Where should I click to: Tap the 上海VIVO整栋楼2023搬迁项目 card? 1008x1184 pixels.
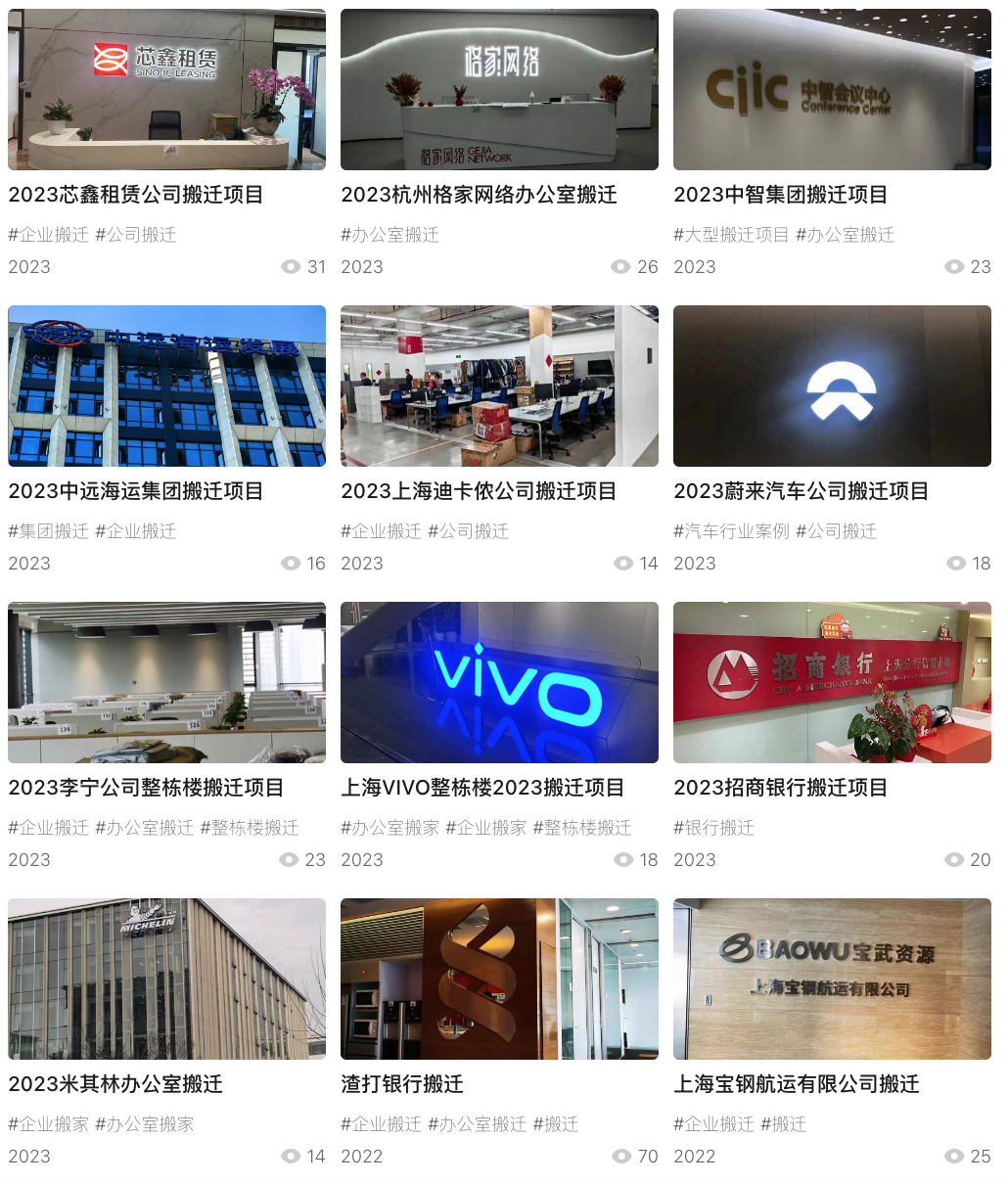(499, 683)
